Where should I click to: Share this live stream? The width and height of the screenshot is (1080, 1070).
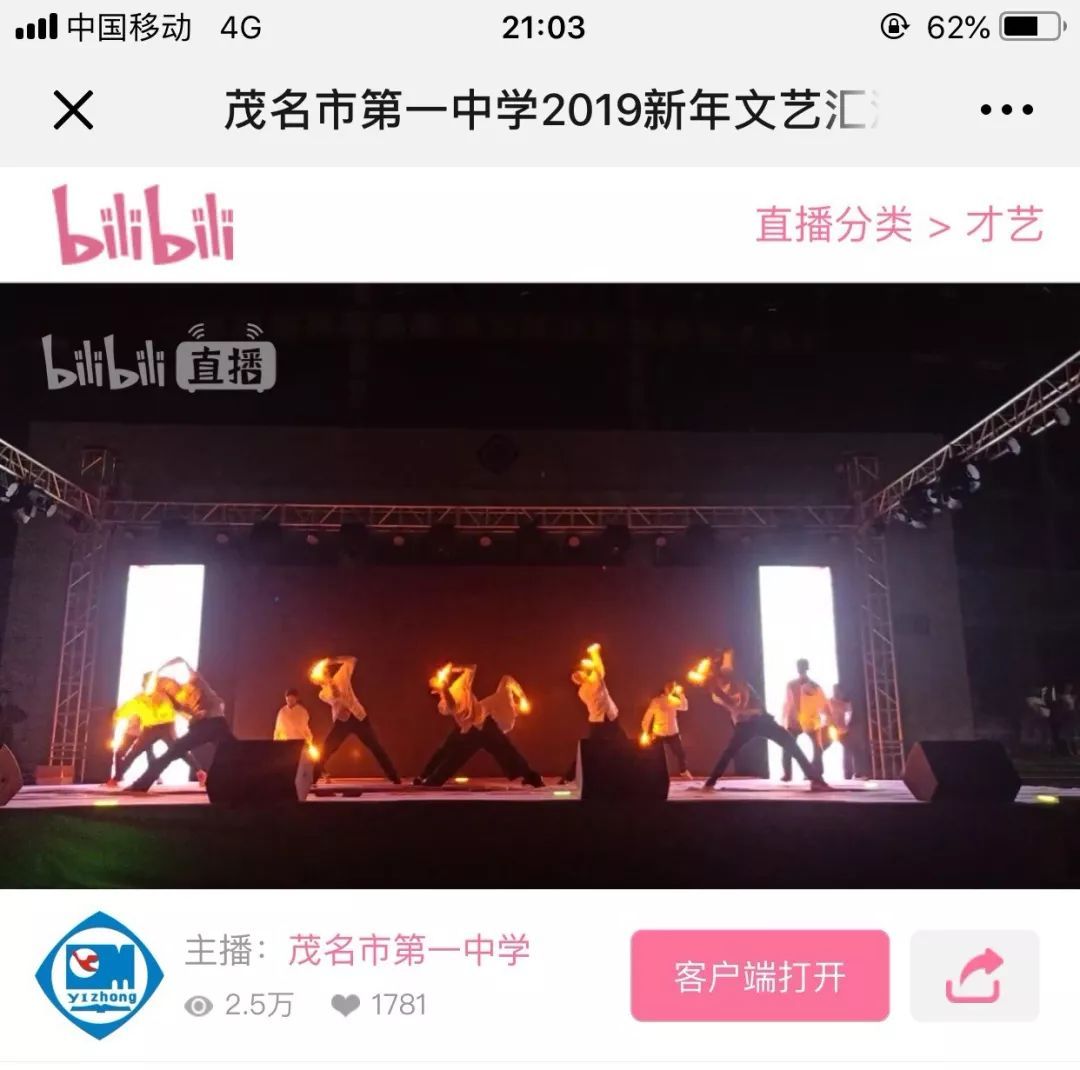[x=974, y=976]
